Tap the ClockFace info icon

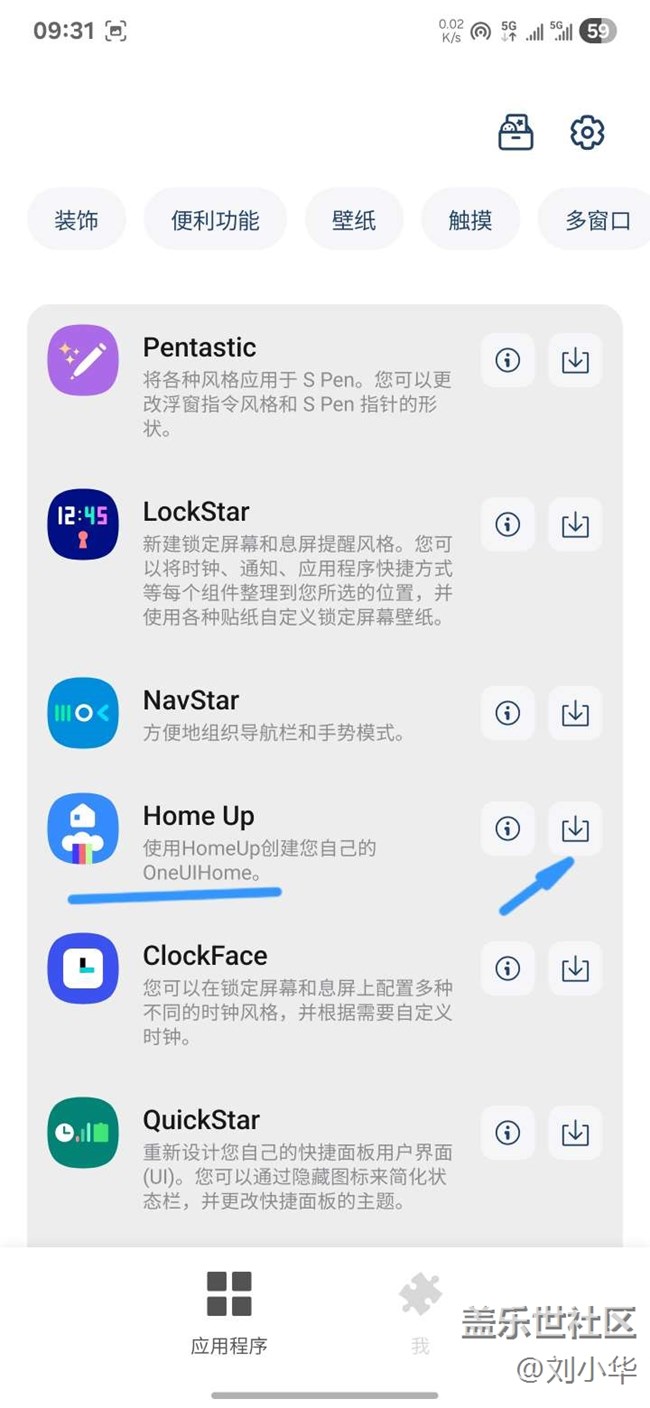[508, 968]
